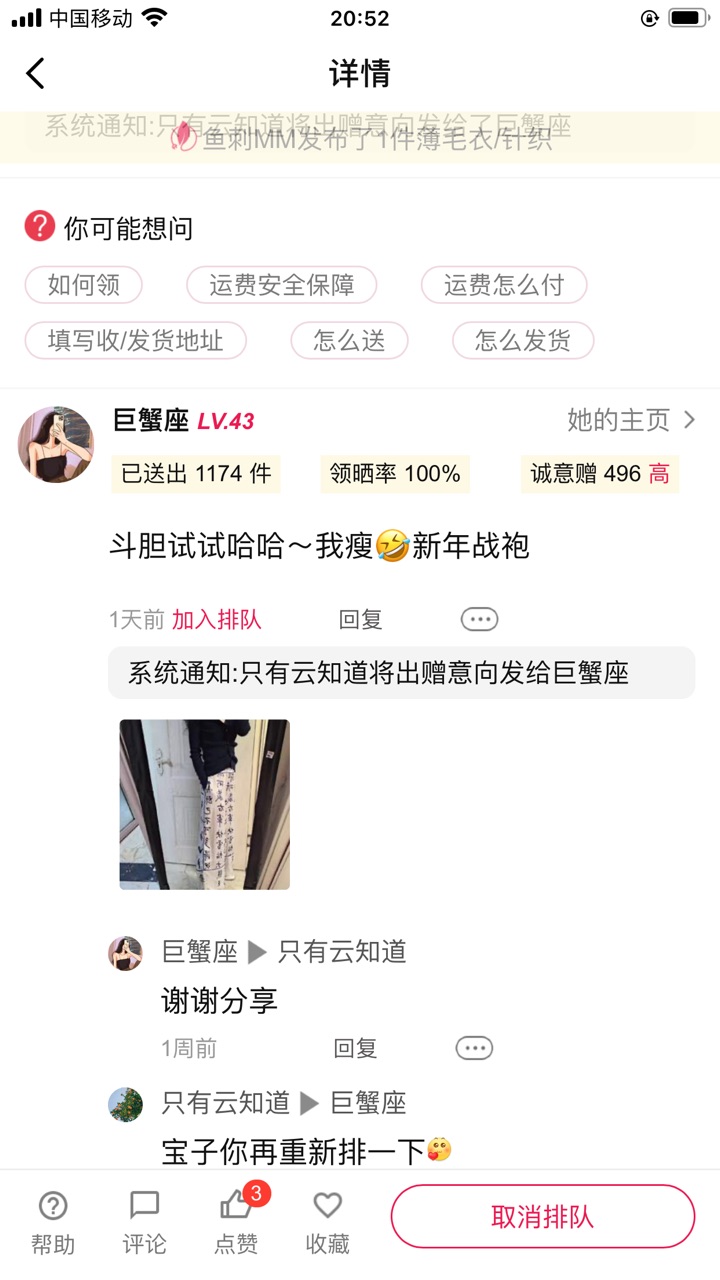Open the 怎么发货 question chip

click(x=522, y=341)
